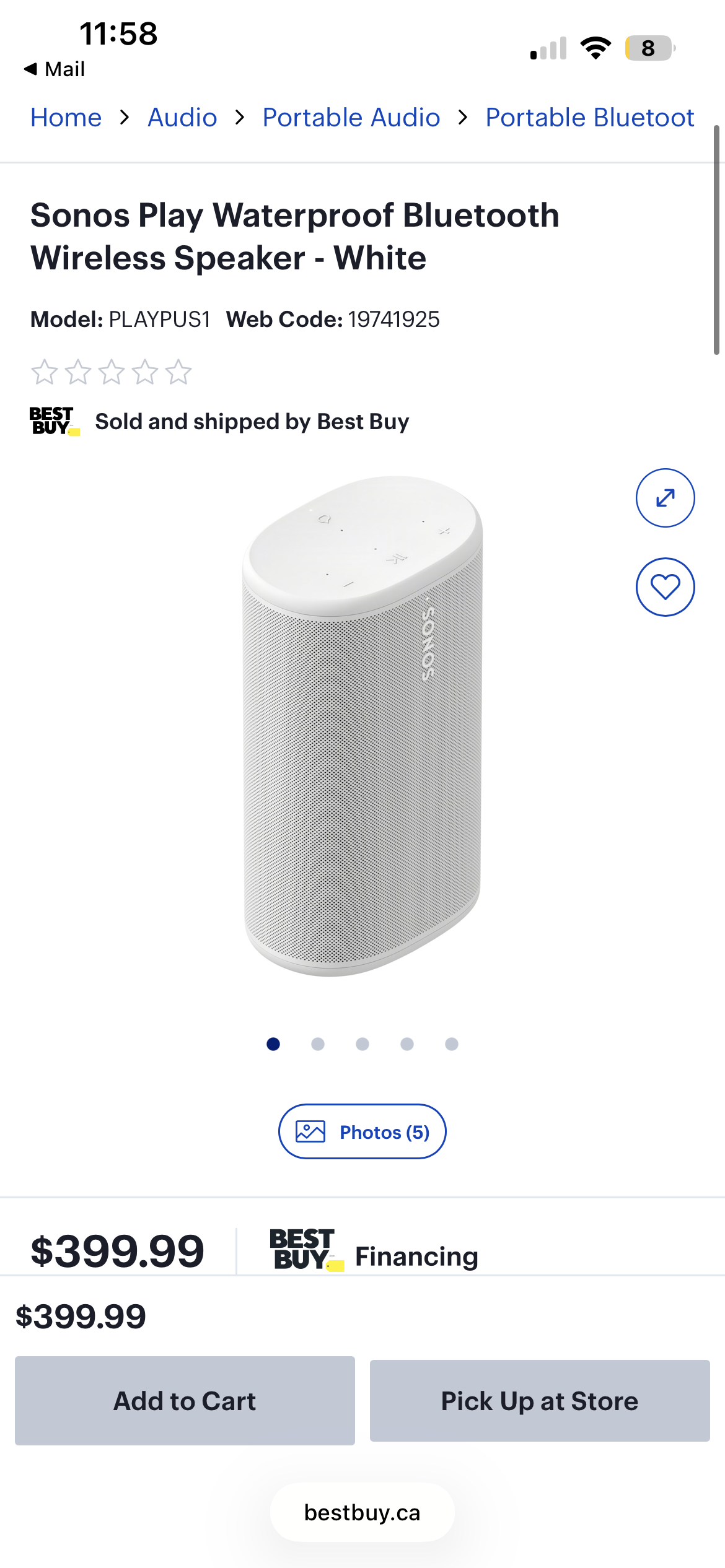The height and width of the screenshot is (1568, 725).
Task: Open Best Buy Financing details
Action: tap(374, 1250)
